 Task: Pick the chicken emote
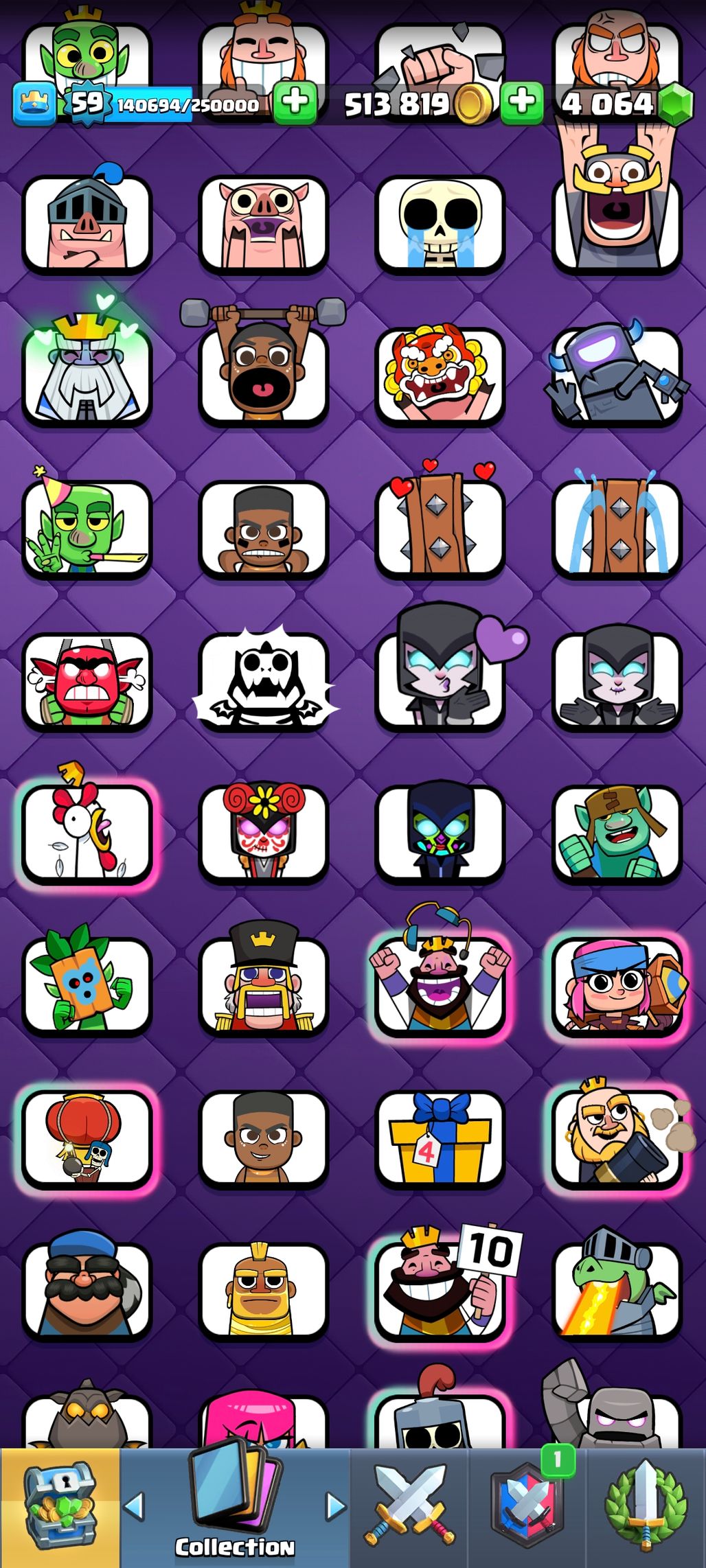click(x=87, y=833)
